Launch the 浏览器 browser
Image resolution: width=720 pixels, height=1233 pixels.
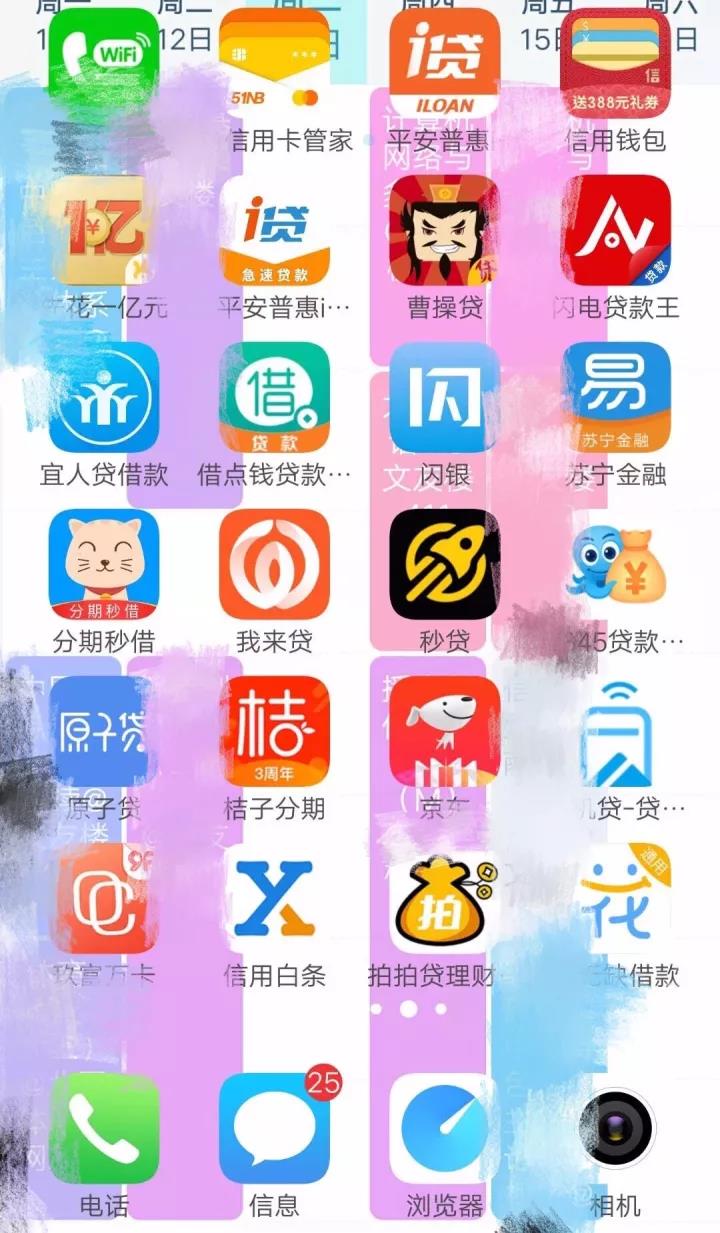[444, 1128]
